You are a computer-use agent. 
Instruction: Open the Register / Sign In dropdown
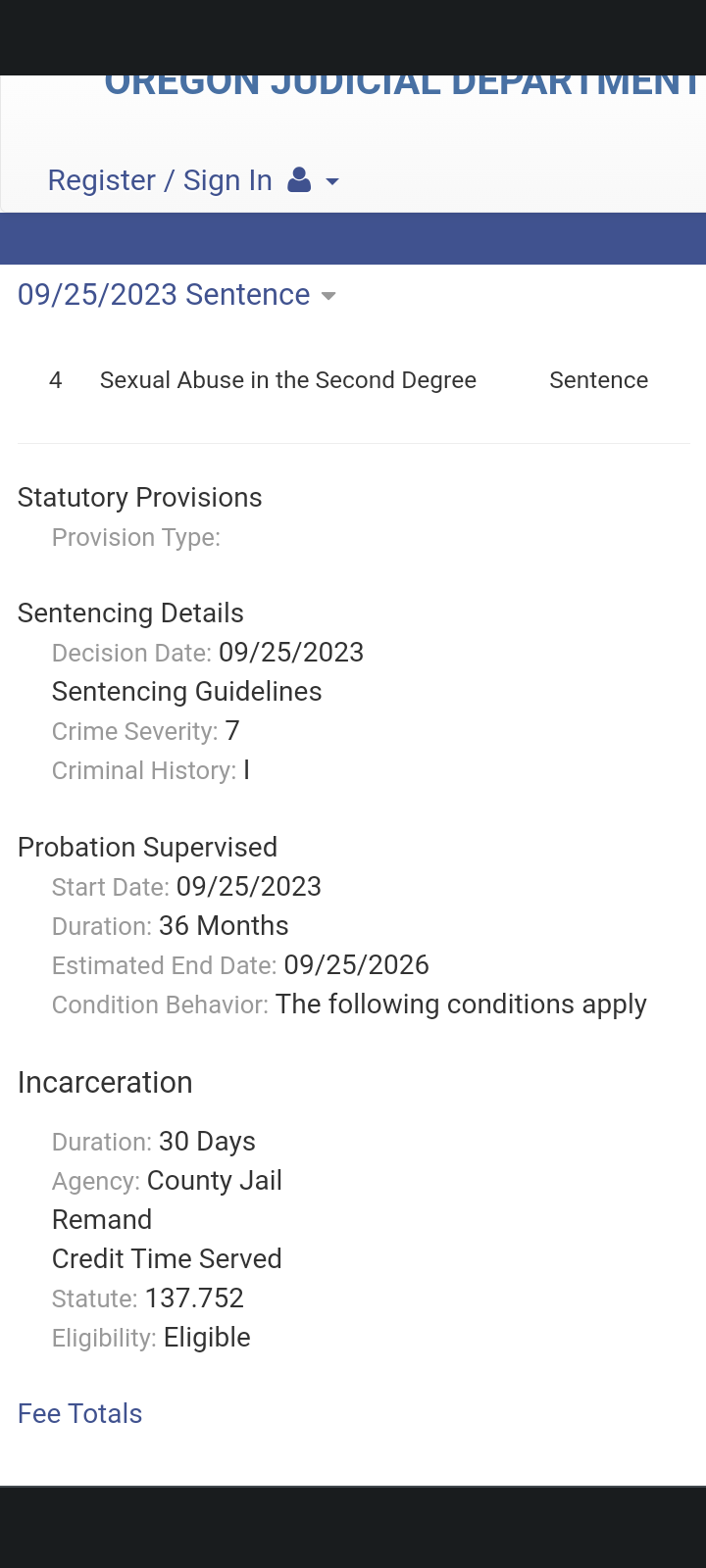[193, 180]
